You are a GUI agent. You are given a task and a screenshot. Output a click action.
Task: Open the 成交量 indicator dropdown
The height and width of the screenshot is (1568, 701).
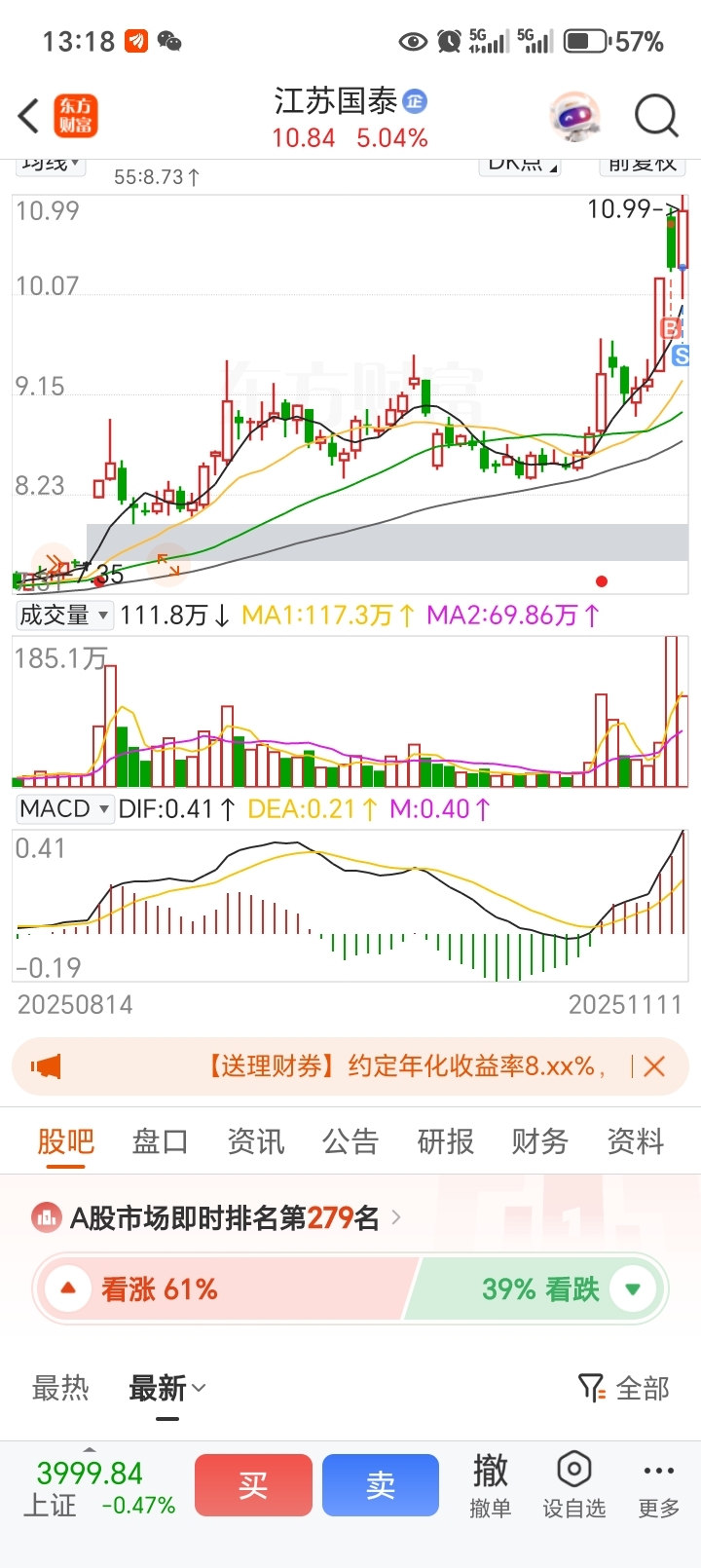pos(64,615)
